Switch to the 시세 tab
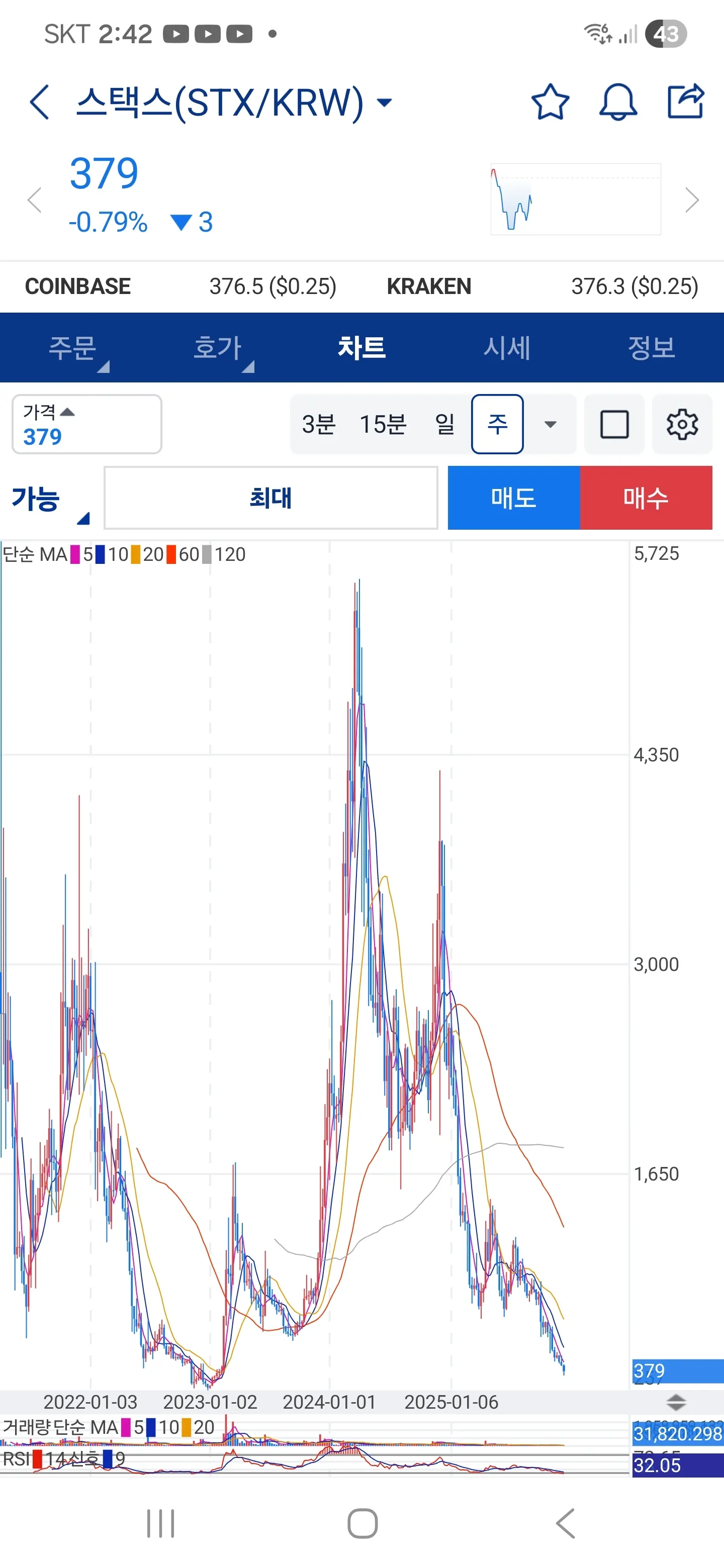The width and height of the screenshot is (724, 1568). (x=507, y=348)
